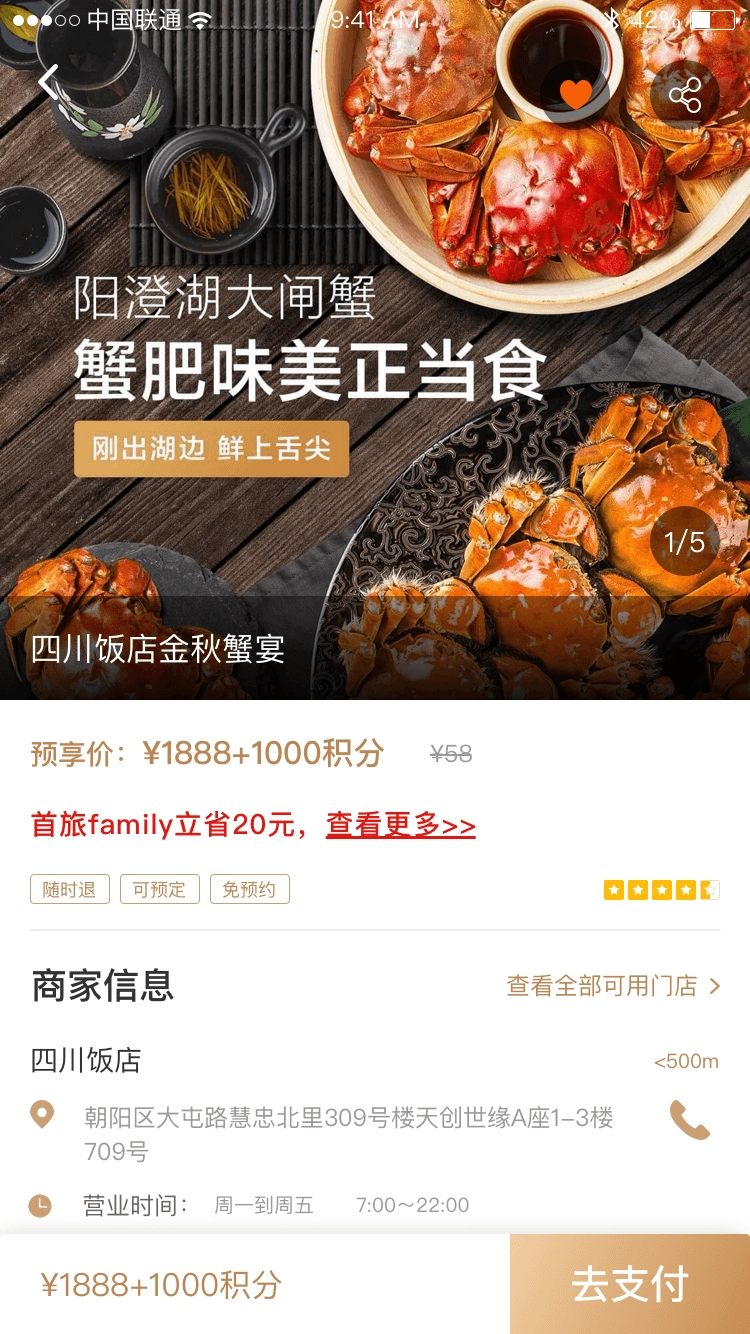The image size is (750, 1334).
Task: Select the 随时退 tag
Action: click(69, 889)
